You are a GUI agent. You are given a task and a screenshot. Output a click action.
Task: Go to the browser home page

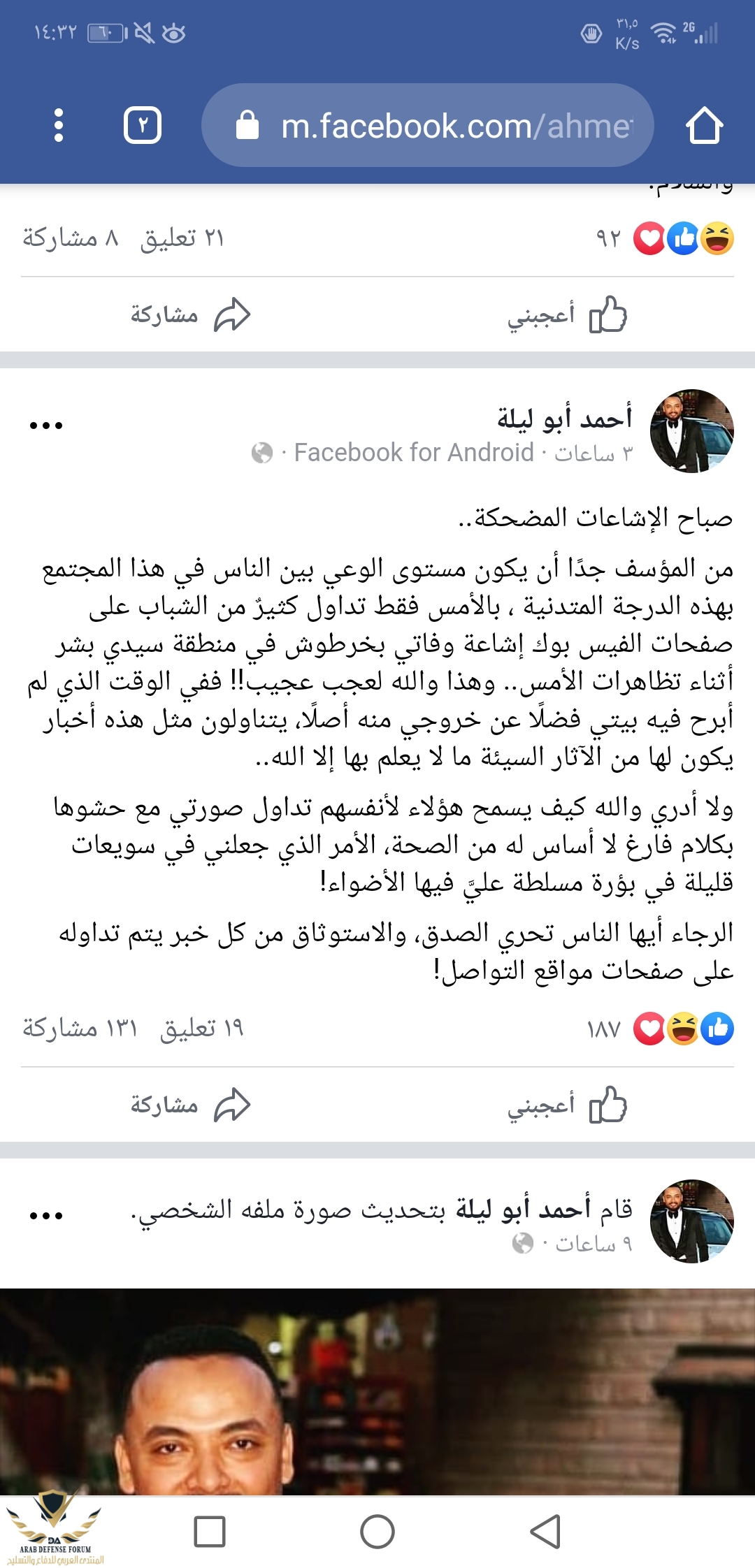703,126
